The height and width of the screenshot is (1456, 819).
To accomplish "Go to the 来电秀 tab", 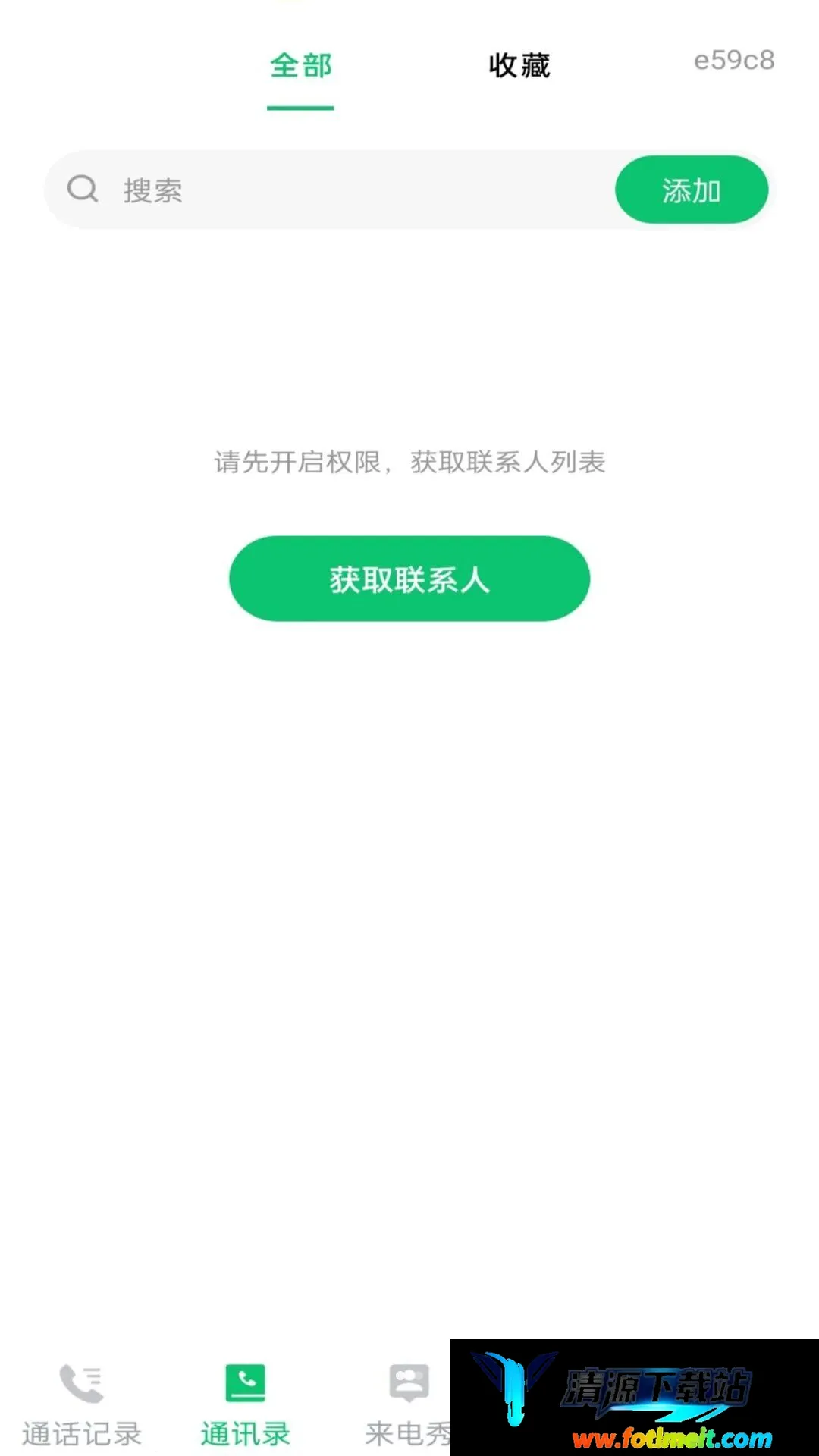I will click(408, 1404).
